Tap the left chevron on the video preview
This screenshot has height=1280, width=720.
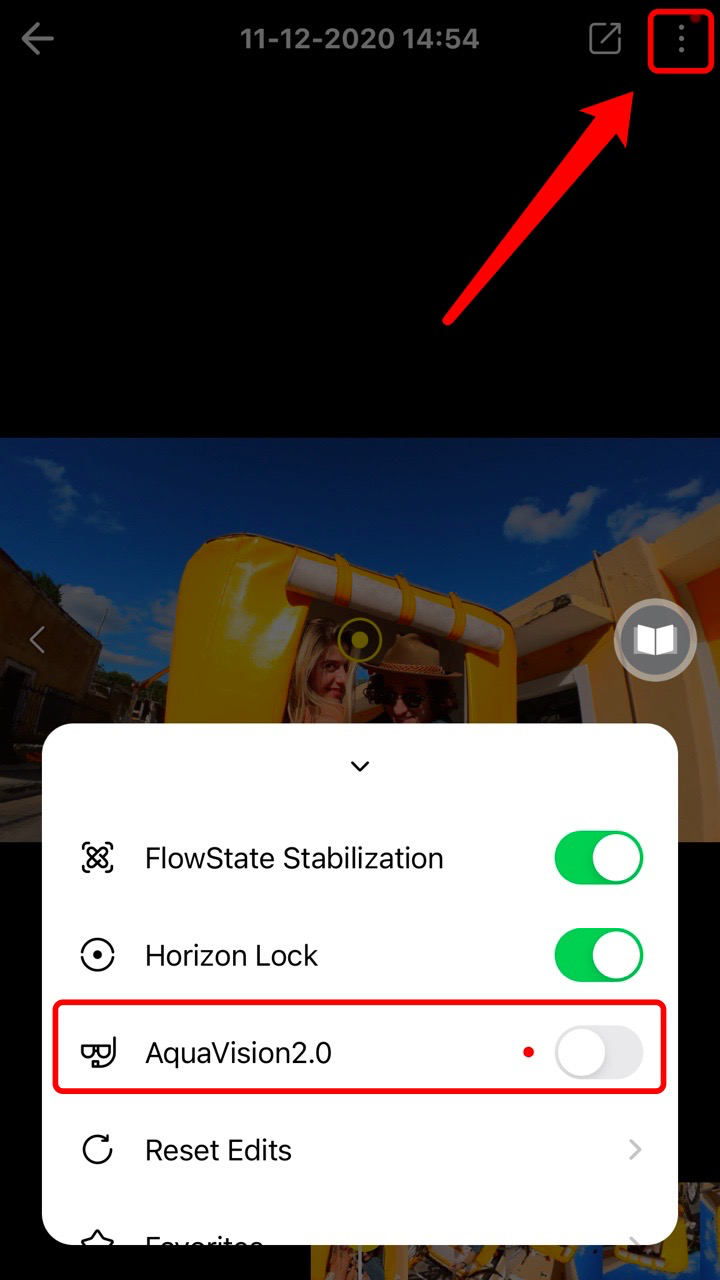point(37,640)
